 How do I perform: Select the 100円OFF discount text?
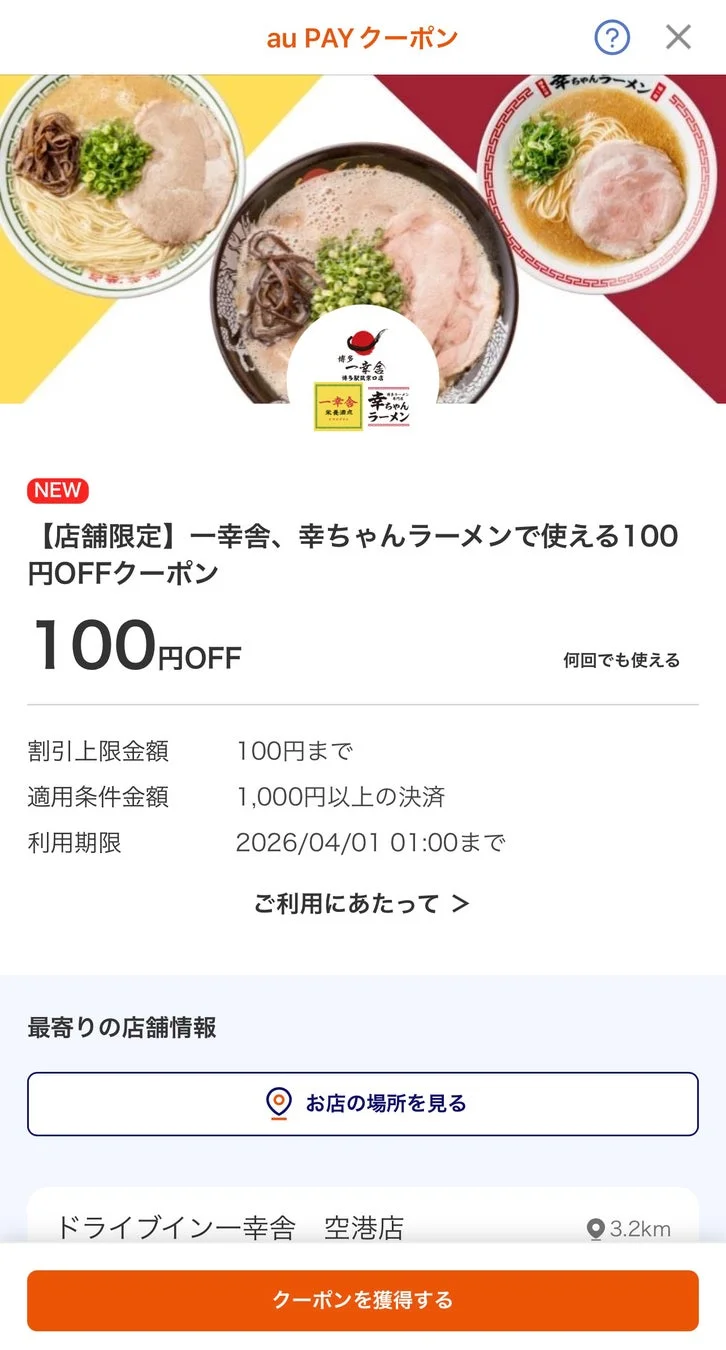point(135,648)
